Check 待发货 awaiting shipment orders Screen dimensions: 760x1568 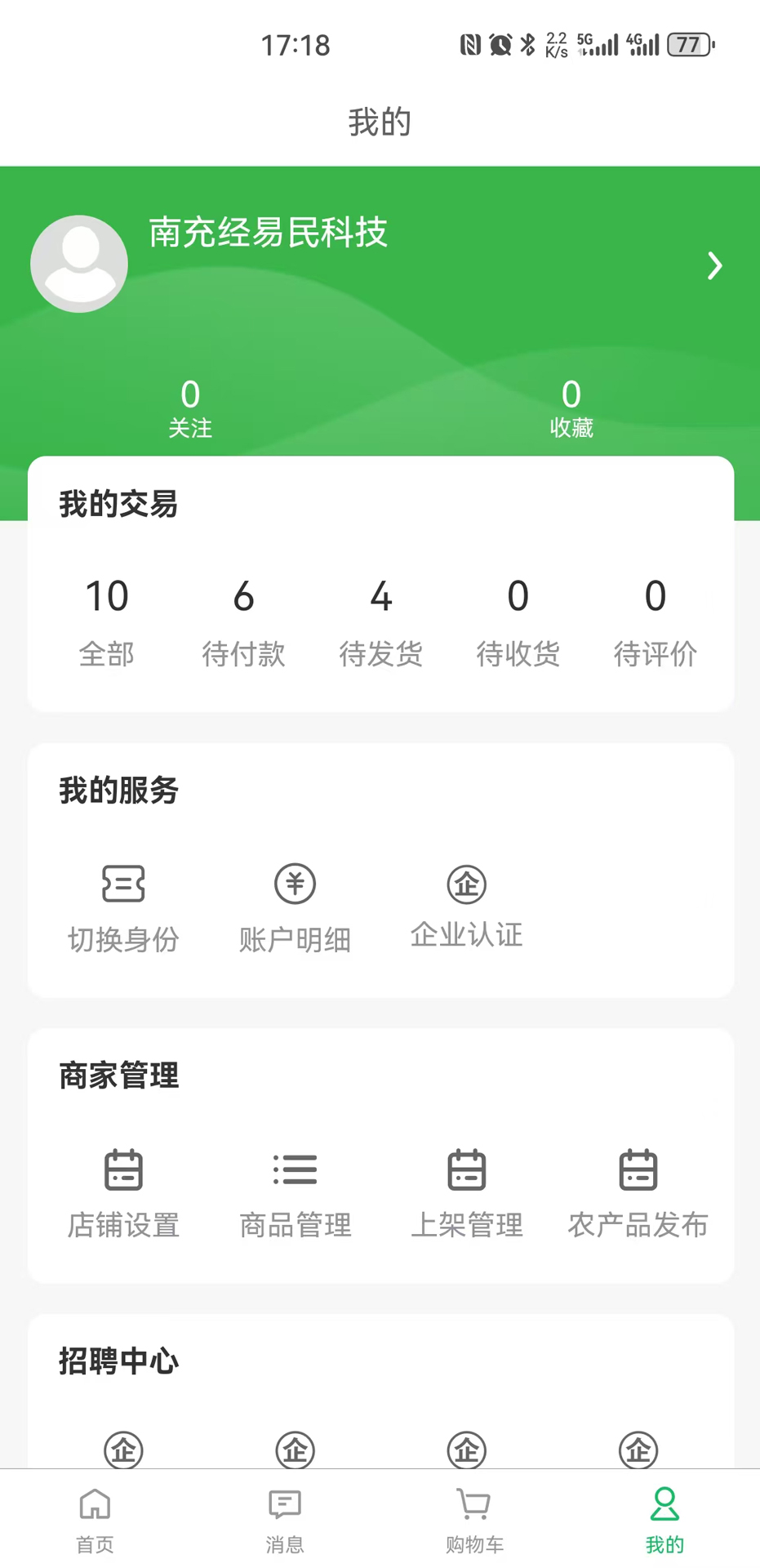coord(380,621)
